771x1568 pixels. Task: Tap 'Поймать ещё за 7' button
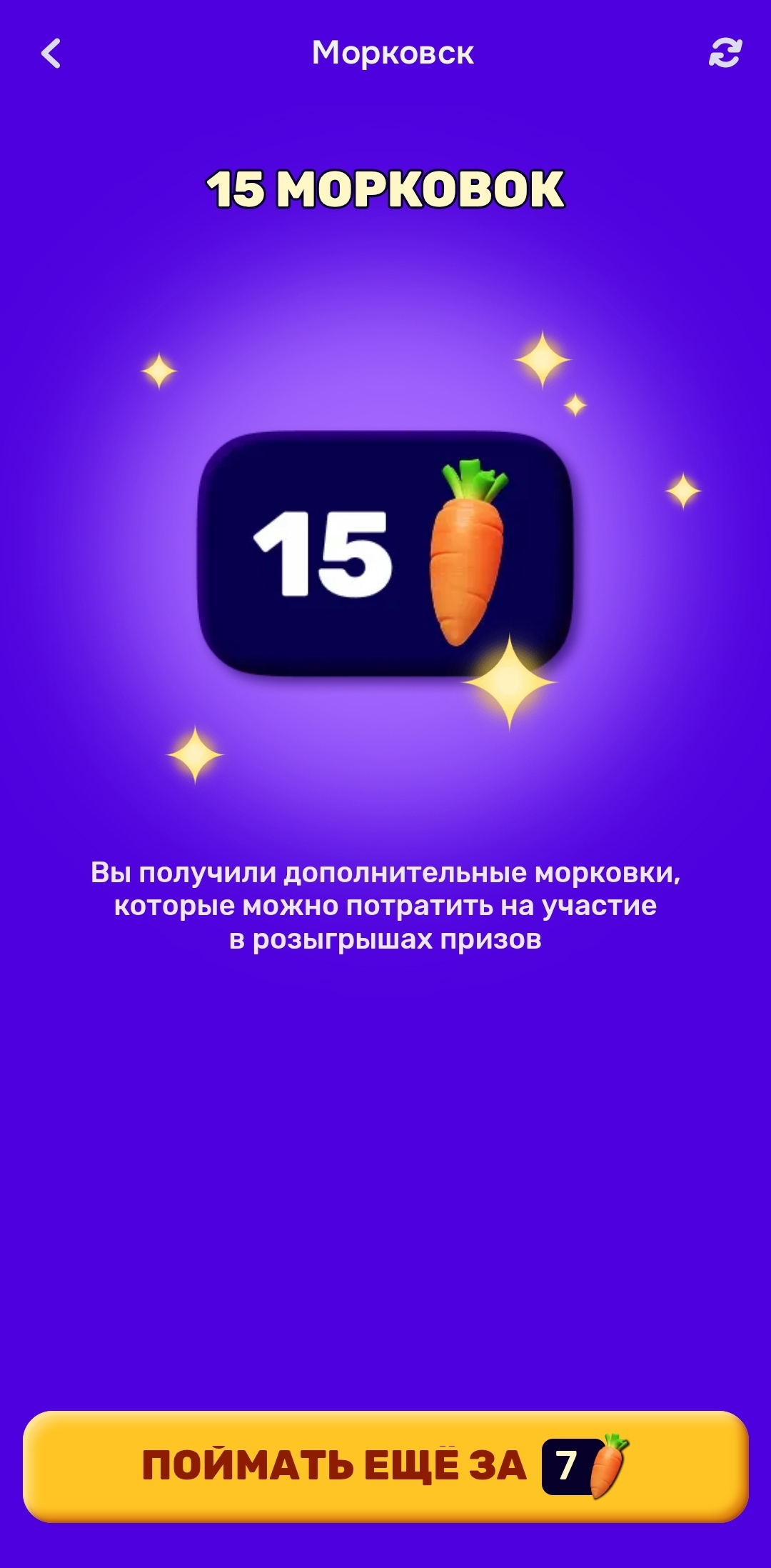pos(385,1466)
